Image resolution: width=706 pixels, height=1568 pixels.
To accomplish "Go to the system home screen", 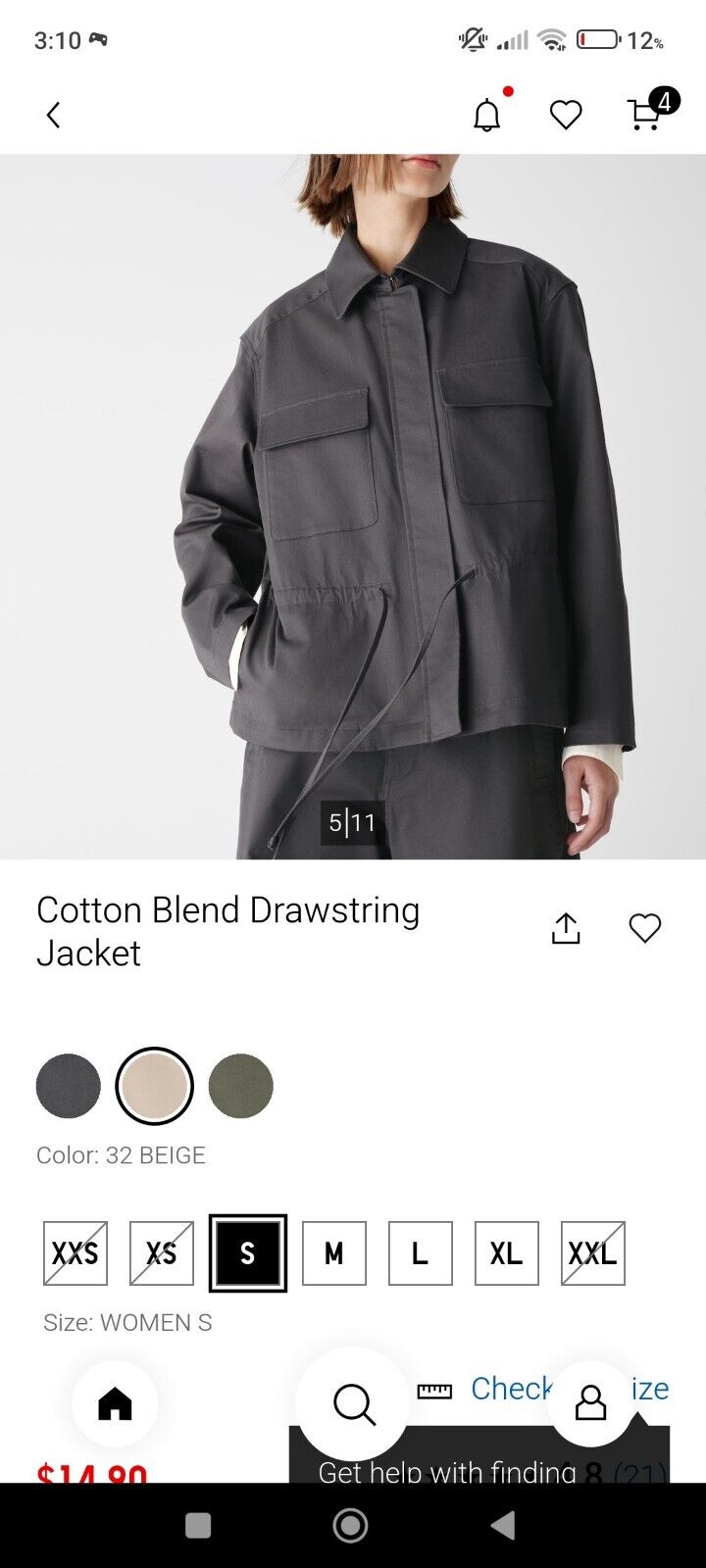I will pos(351,1525).
